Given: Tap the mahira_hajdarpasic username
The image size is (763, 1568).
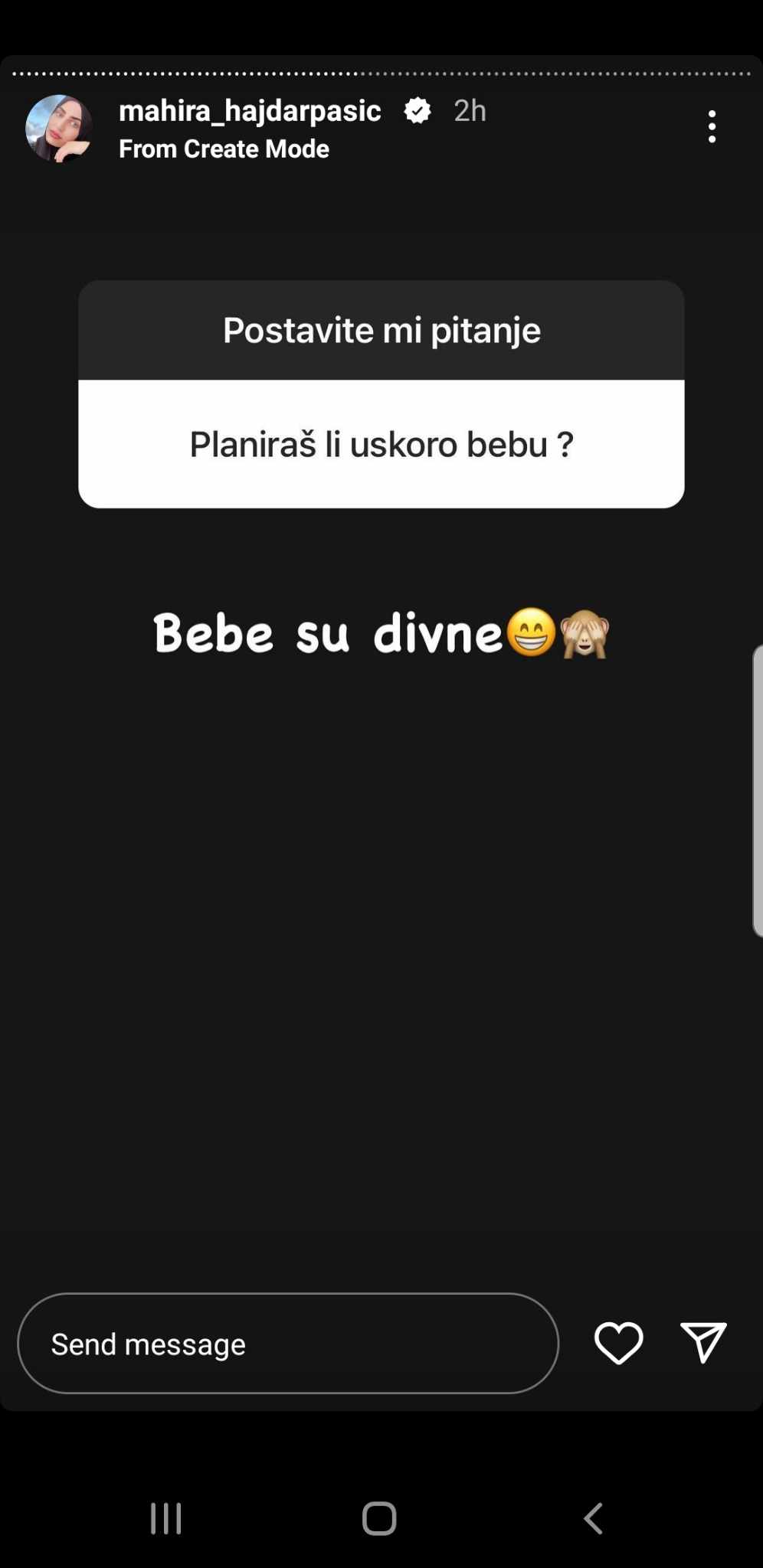Looking at the screenshot, I should click(x=250, y=111).
